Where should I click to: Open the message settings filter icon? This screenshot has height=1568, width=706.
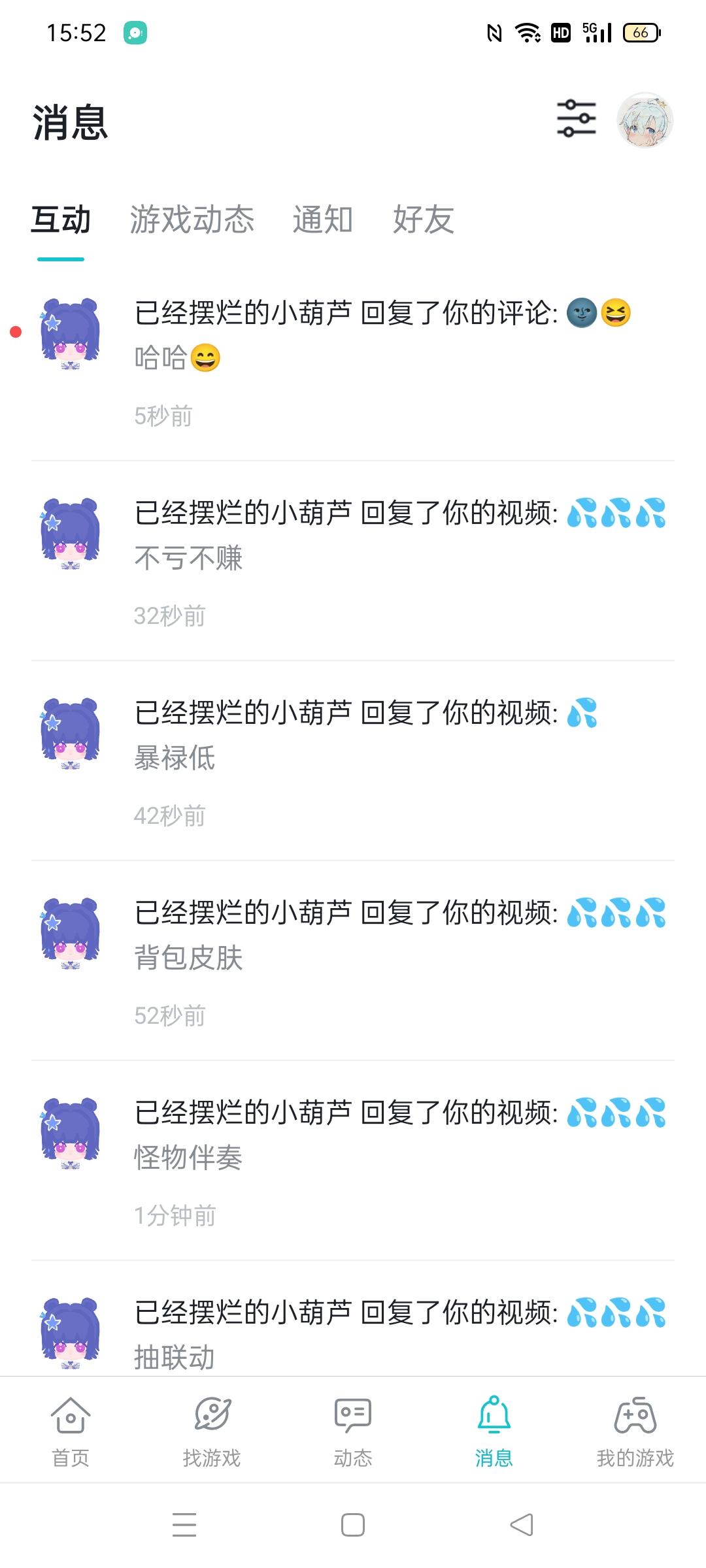(576, 119)
